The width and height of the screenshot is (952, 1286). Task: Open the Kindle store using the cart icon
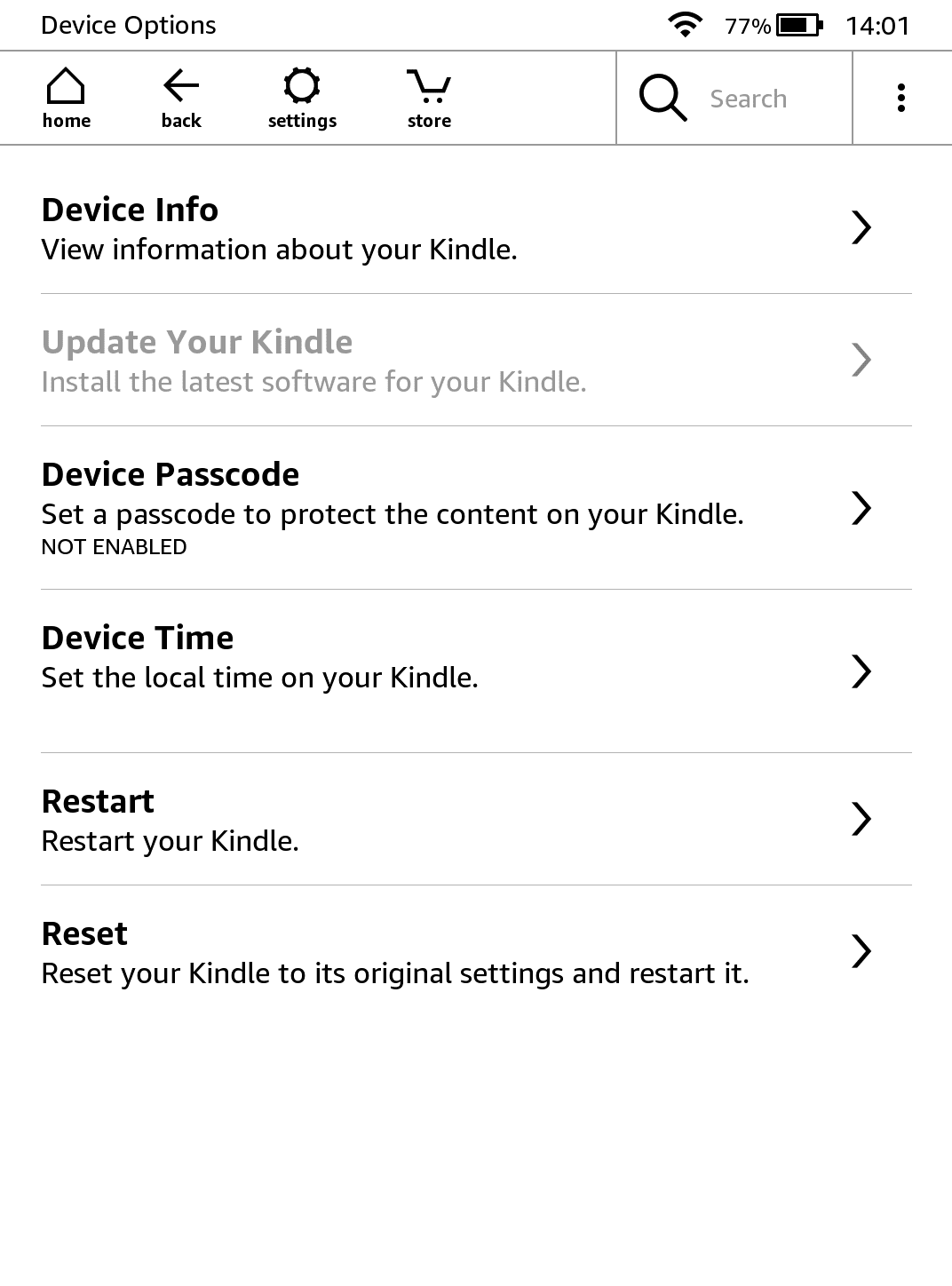pos(428,96)
